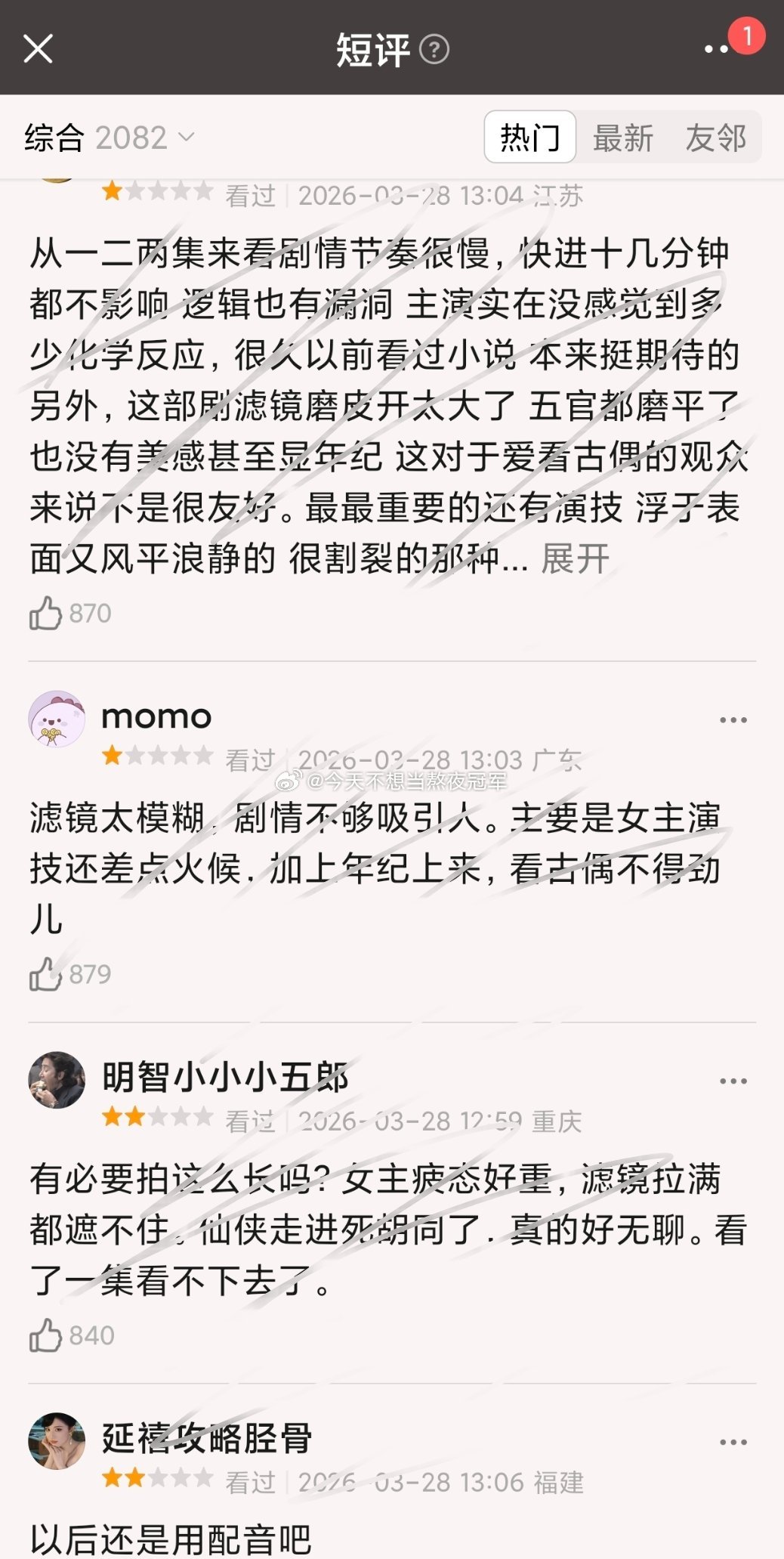Open 明智小小小五郎's comment options menu
The image size is (784, 1559).
731,1079
